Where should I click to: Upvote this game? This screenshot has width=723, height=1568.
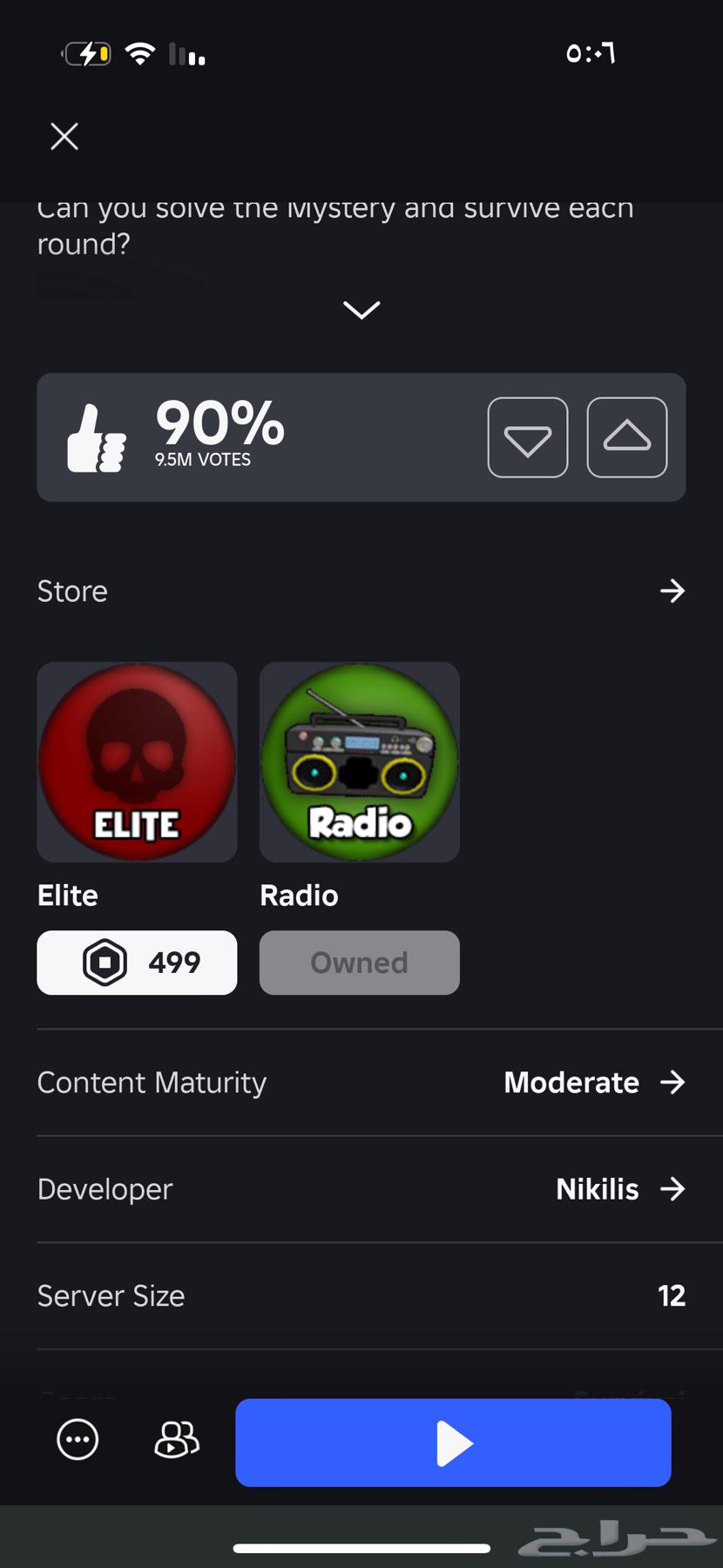pyautogui.click(x=627, y=437)
